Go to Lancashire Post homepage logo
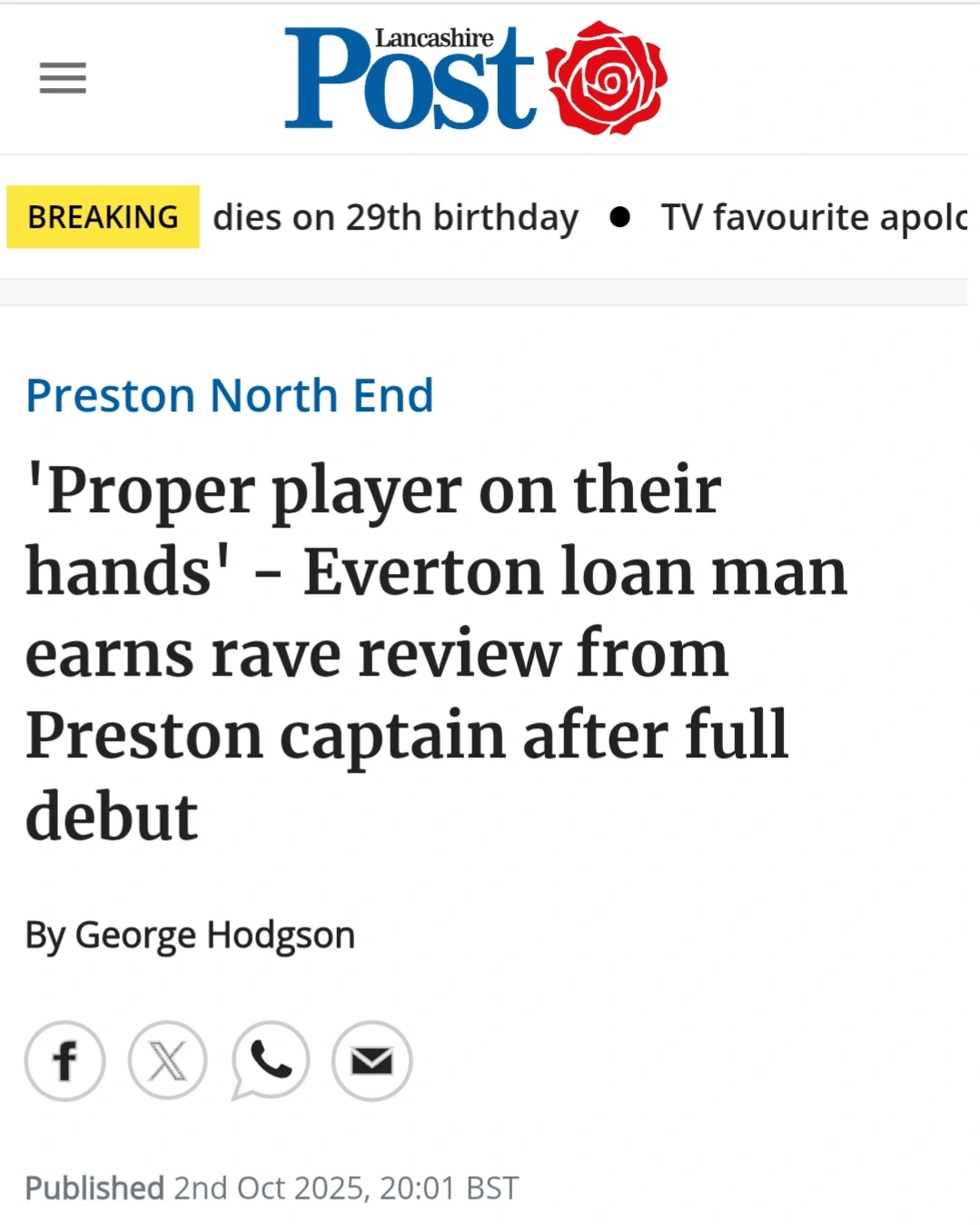The image size is (980, 1225). [x=475, y=78]
